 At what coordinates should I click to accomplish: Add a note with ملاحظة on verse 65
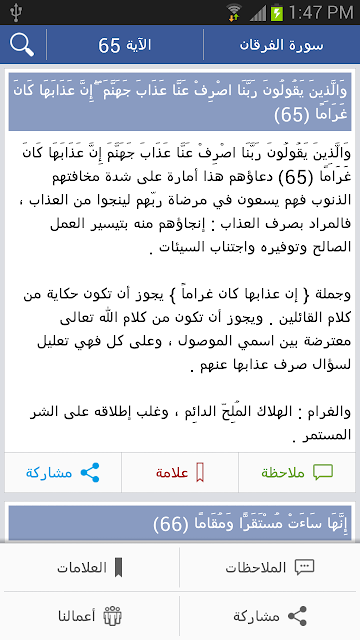[297, 473]
